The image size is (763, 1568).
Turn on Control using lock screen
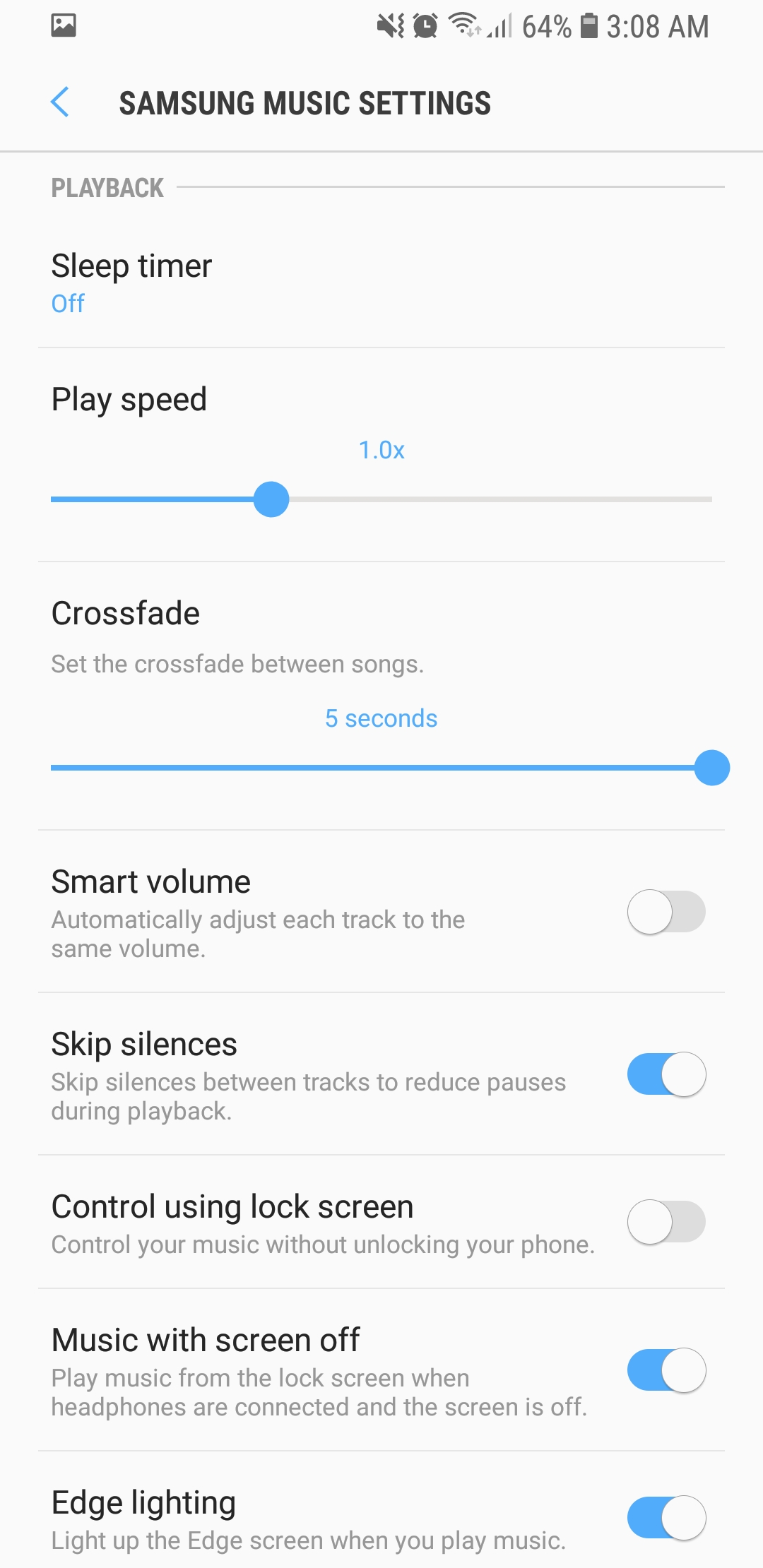click(666, 1221)
